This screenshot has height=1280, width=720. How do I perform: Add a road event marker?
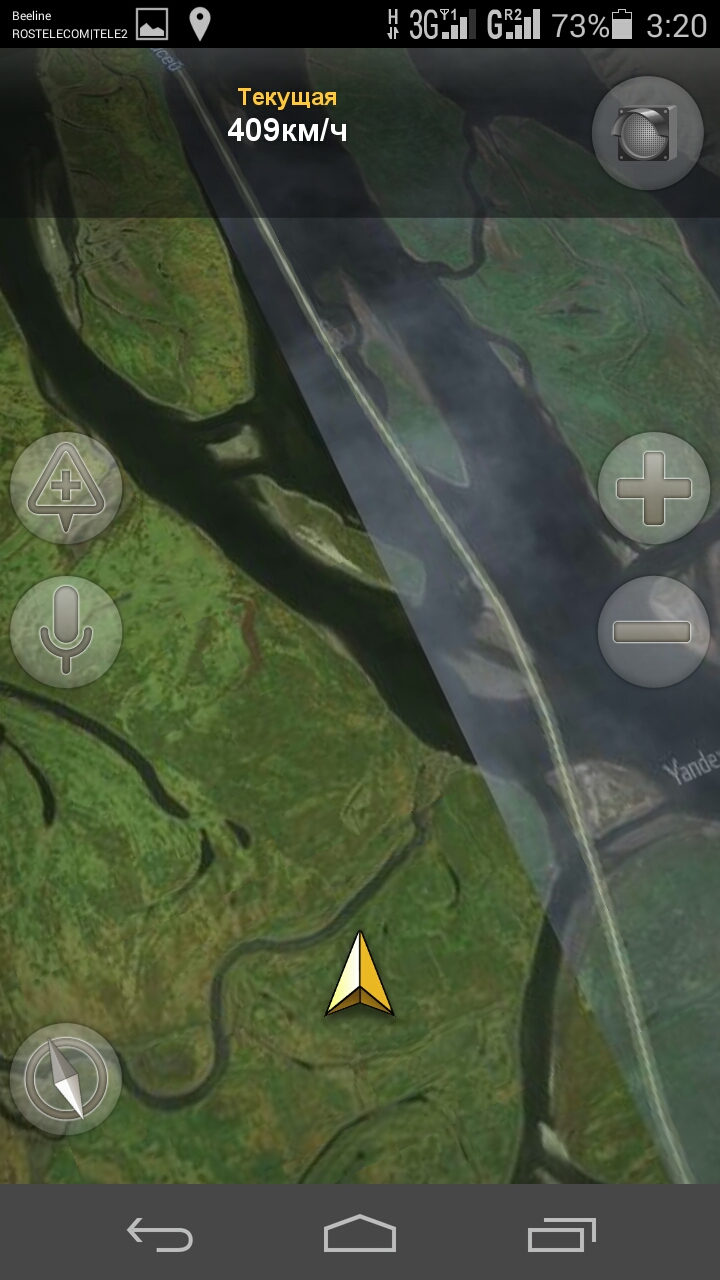coord(66,489)
